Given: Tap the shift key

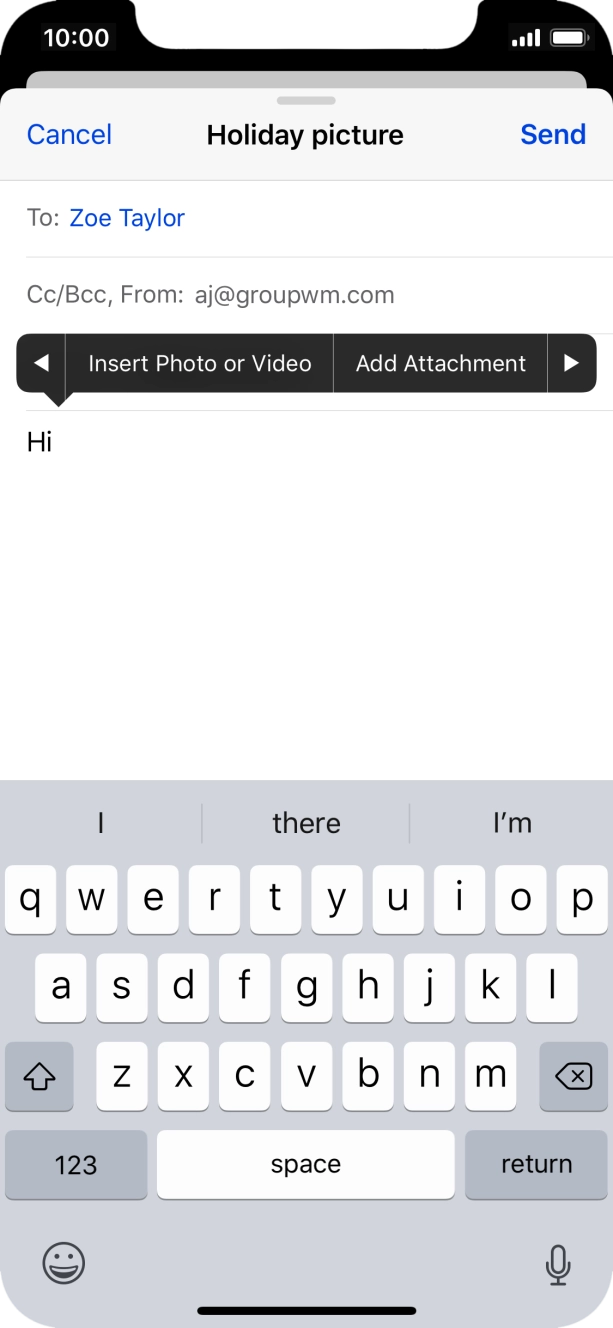Looking at the screenshot, I should (x=39, y=1076).
